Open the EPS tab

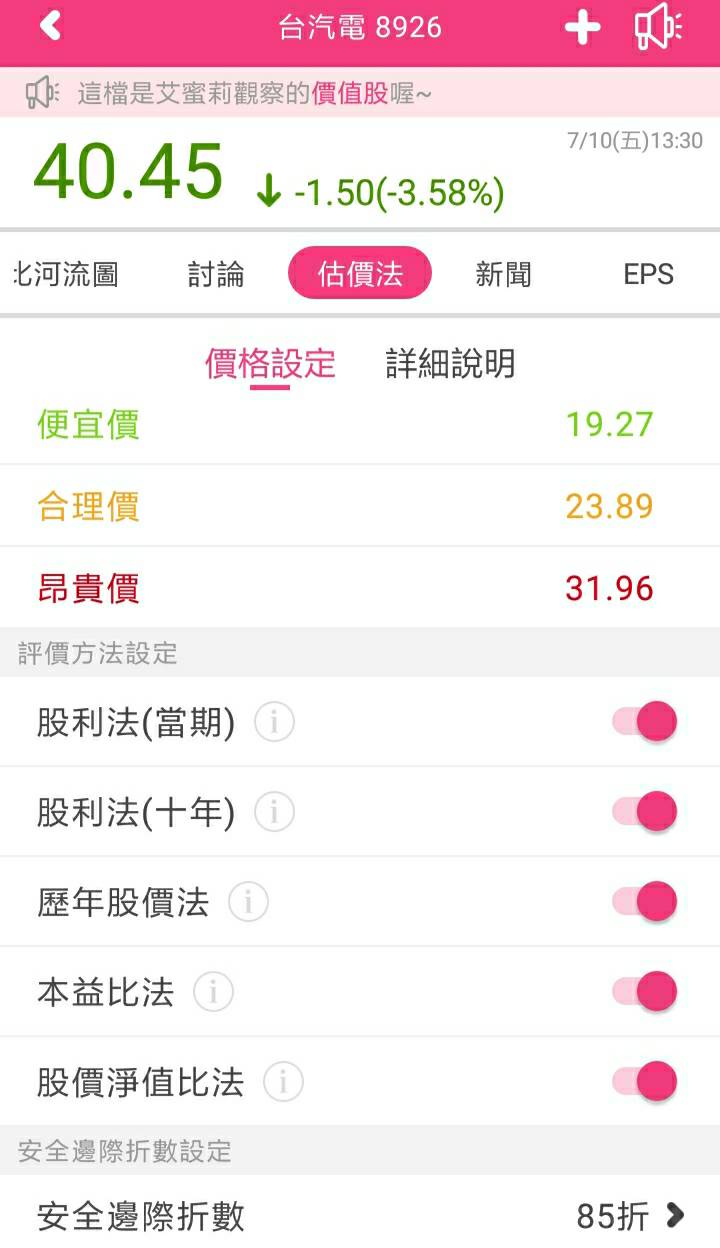[x=649, y=273]
